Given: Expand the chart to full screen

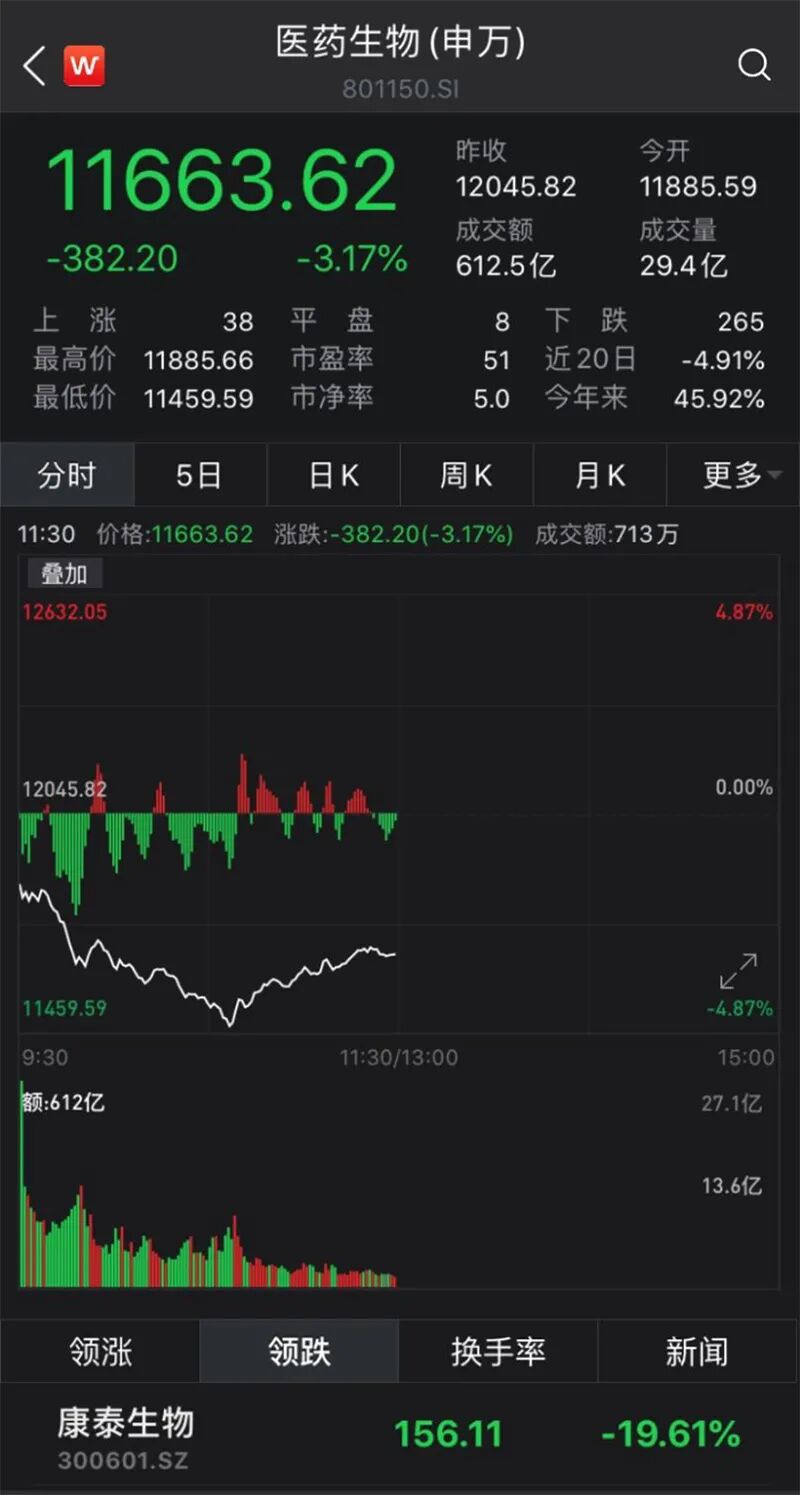Looking at the screenshot, I should [x=738, y=971].
